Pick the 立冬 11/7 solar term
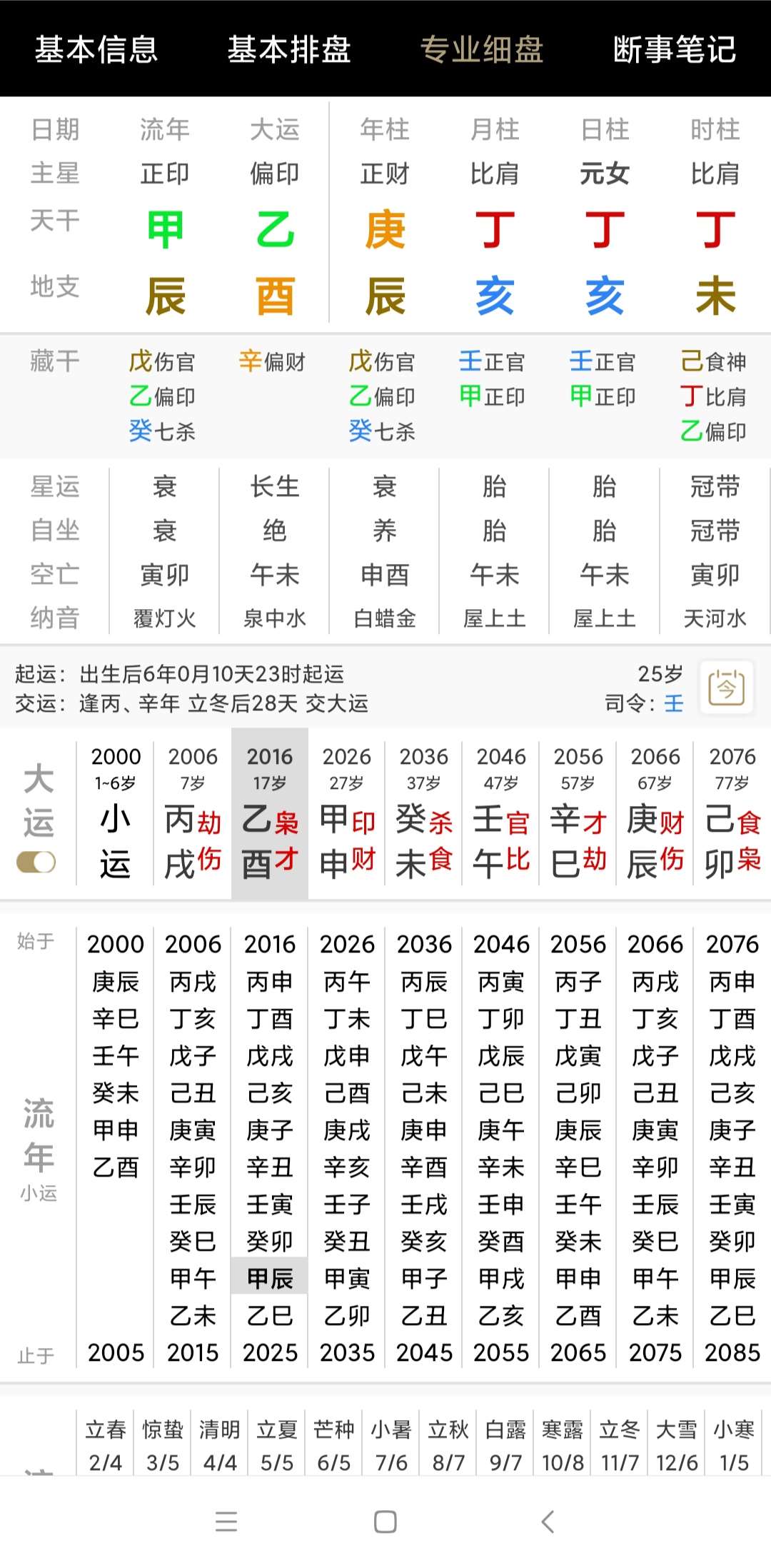771x1568 pixels. point(620,1445)
